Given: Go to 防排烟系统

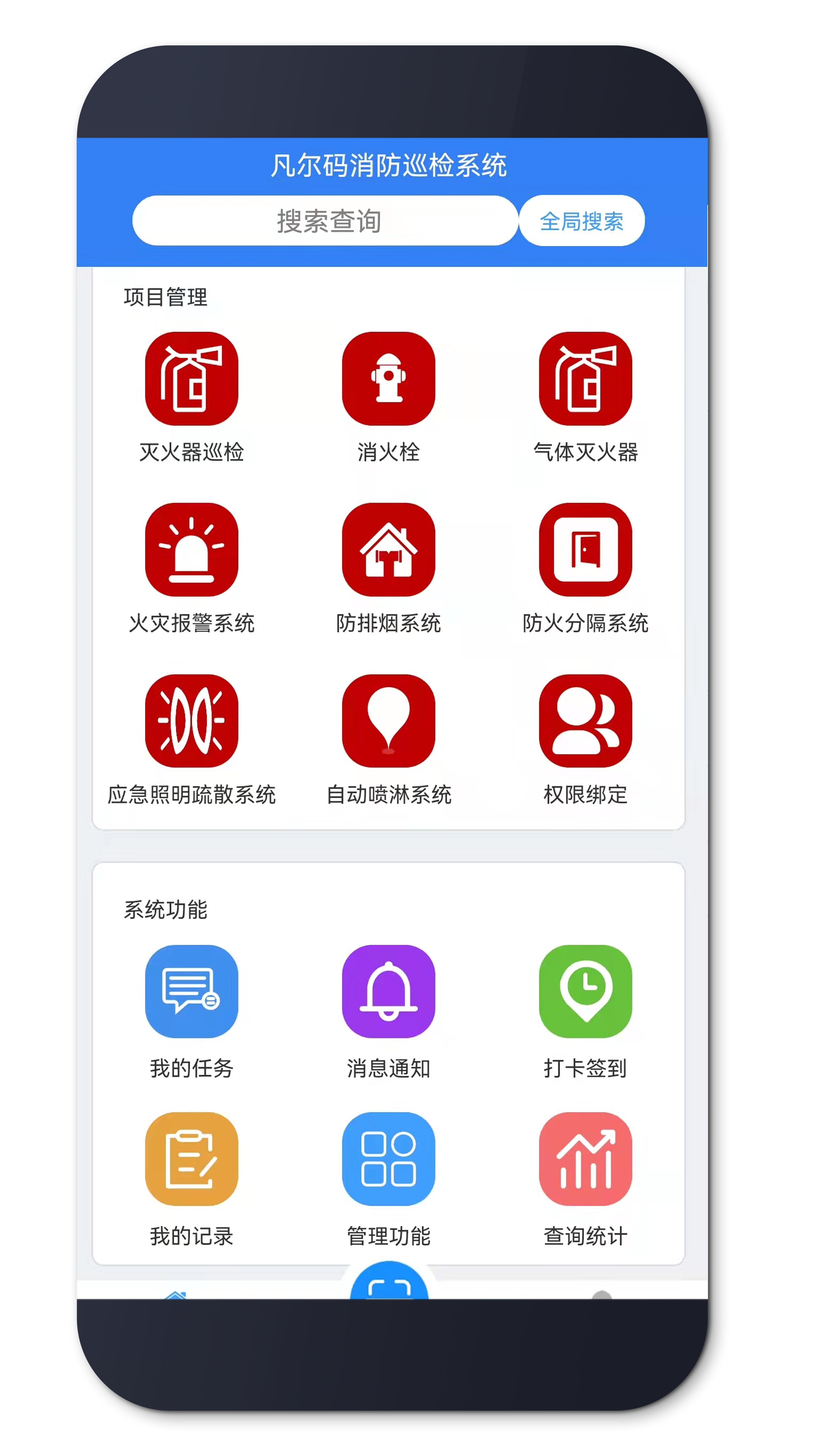Looking at the screenshot, I should click(x=388, y=550).
